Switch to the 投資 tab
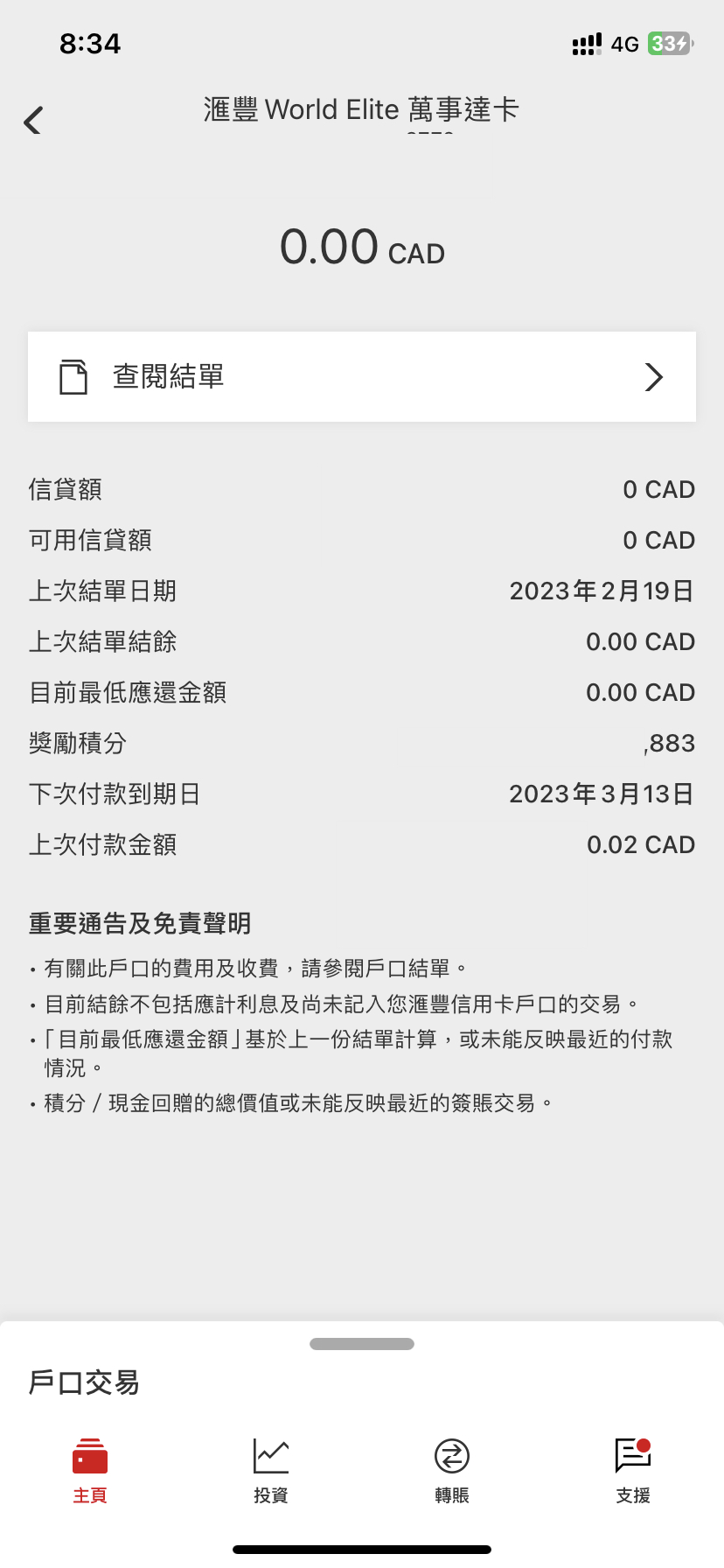This screenshot has height=1568, width=724. point(271,1470)
